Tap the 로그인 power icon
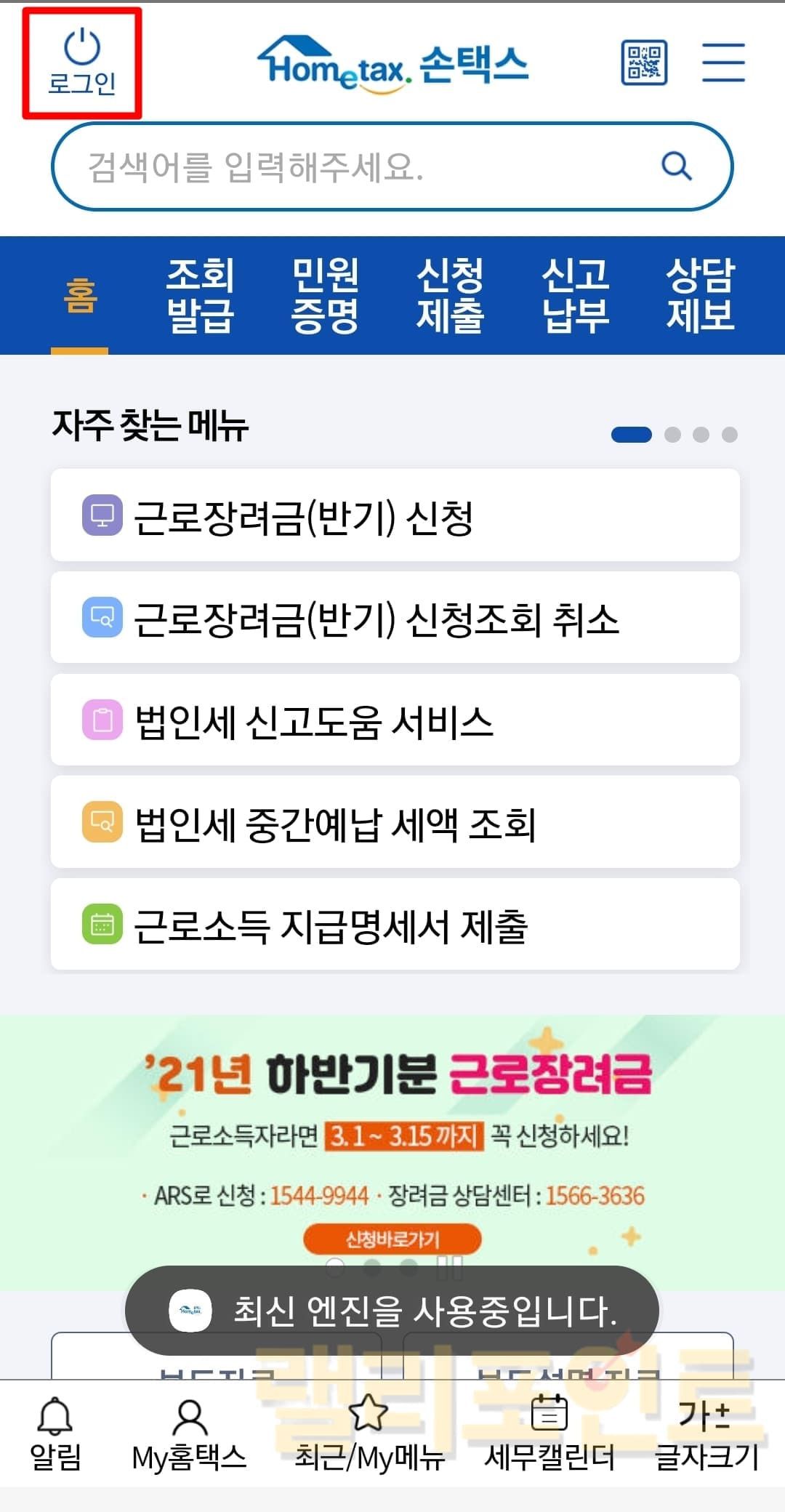The height and width of the screenshot is (1512, 785). tap(81, 63)
